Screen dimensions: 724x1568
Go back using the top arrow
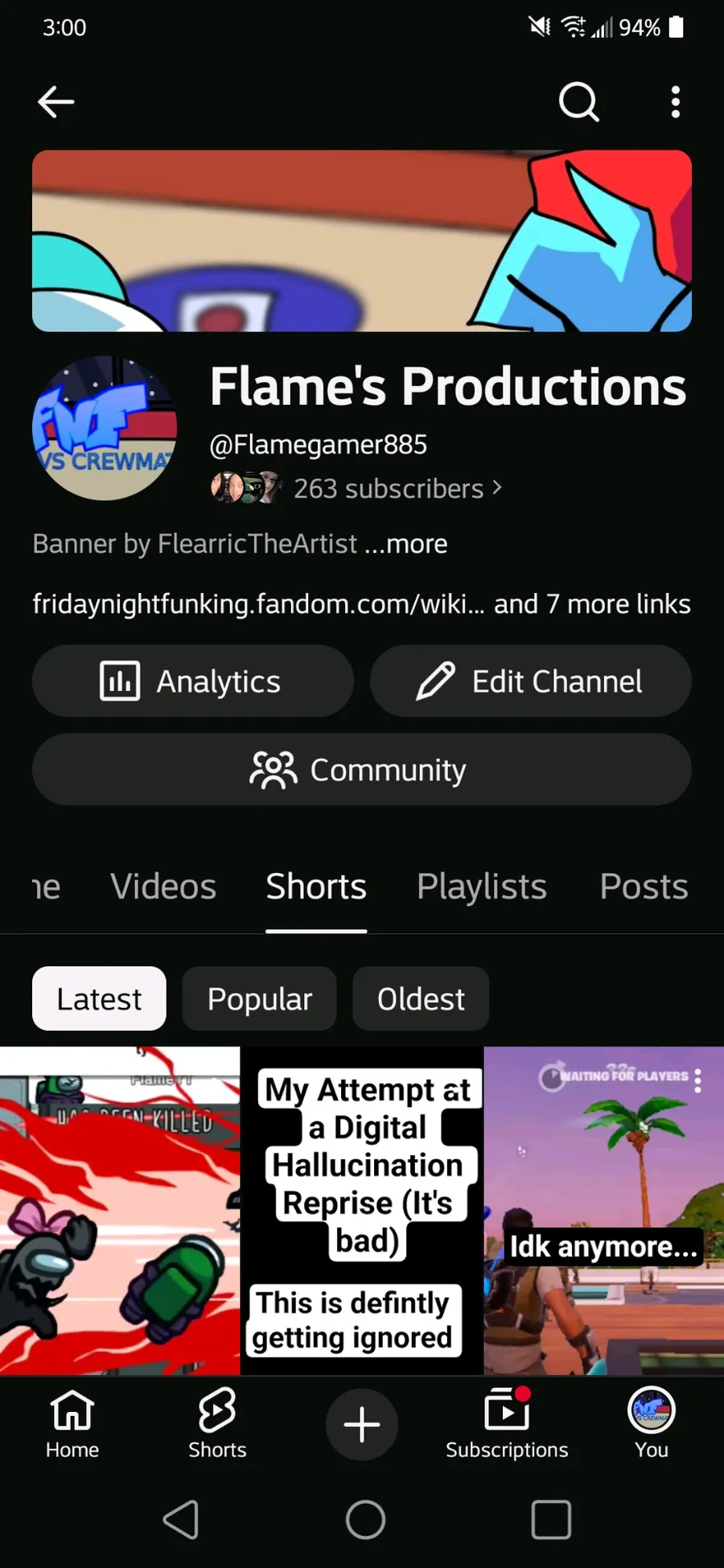(x=56, y=102)
